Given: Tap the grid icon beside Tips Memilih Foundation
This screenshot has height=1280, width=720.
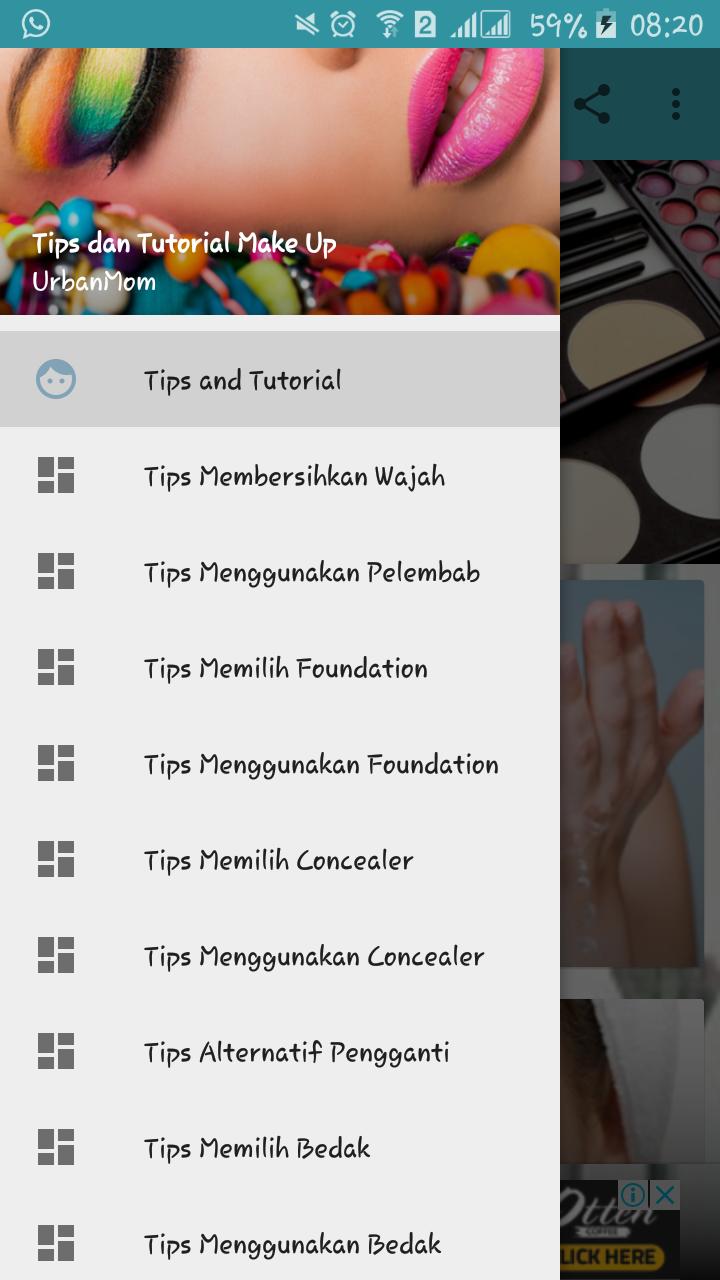Looking at the screenshot, I should [57, 668].
